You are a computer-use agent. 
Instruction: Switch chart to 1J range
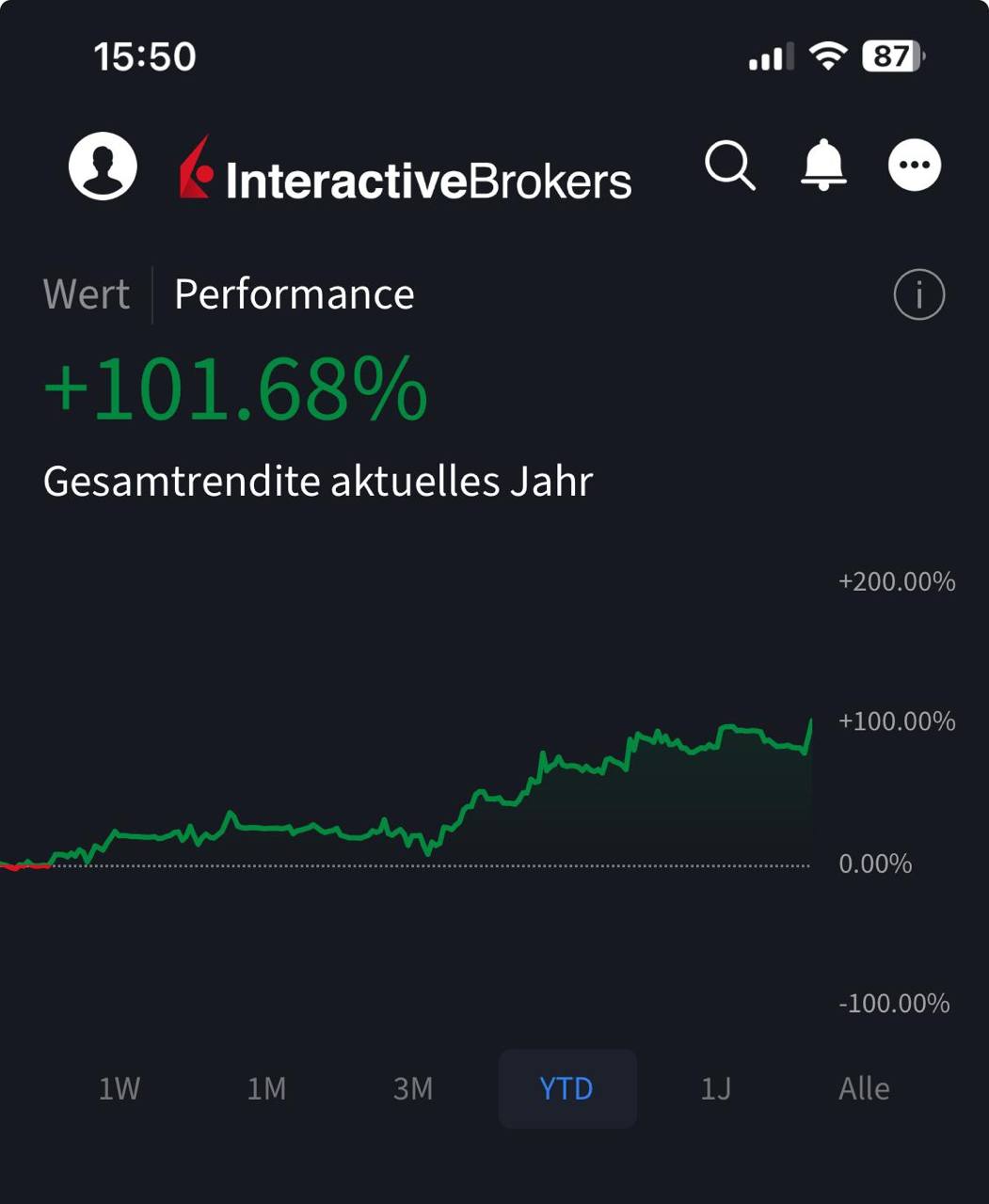point(716,1088)
